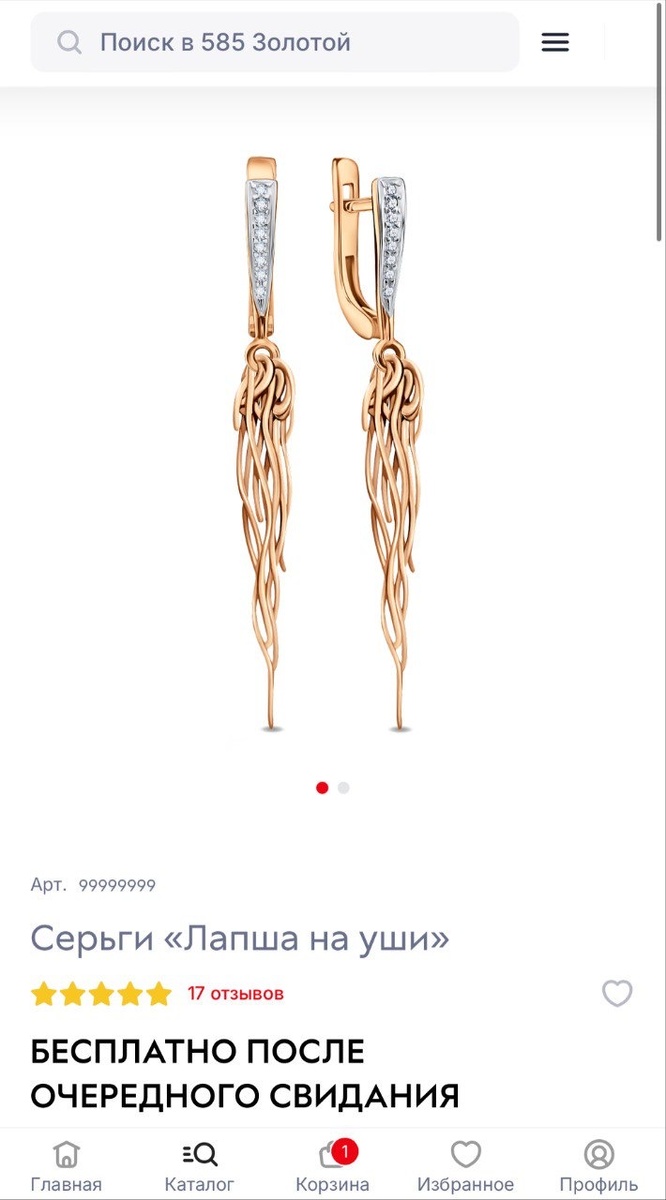The image size is (666, 1200).
Task: Read the 17 отзывов reviews
Action: coord(236,994)
